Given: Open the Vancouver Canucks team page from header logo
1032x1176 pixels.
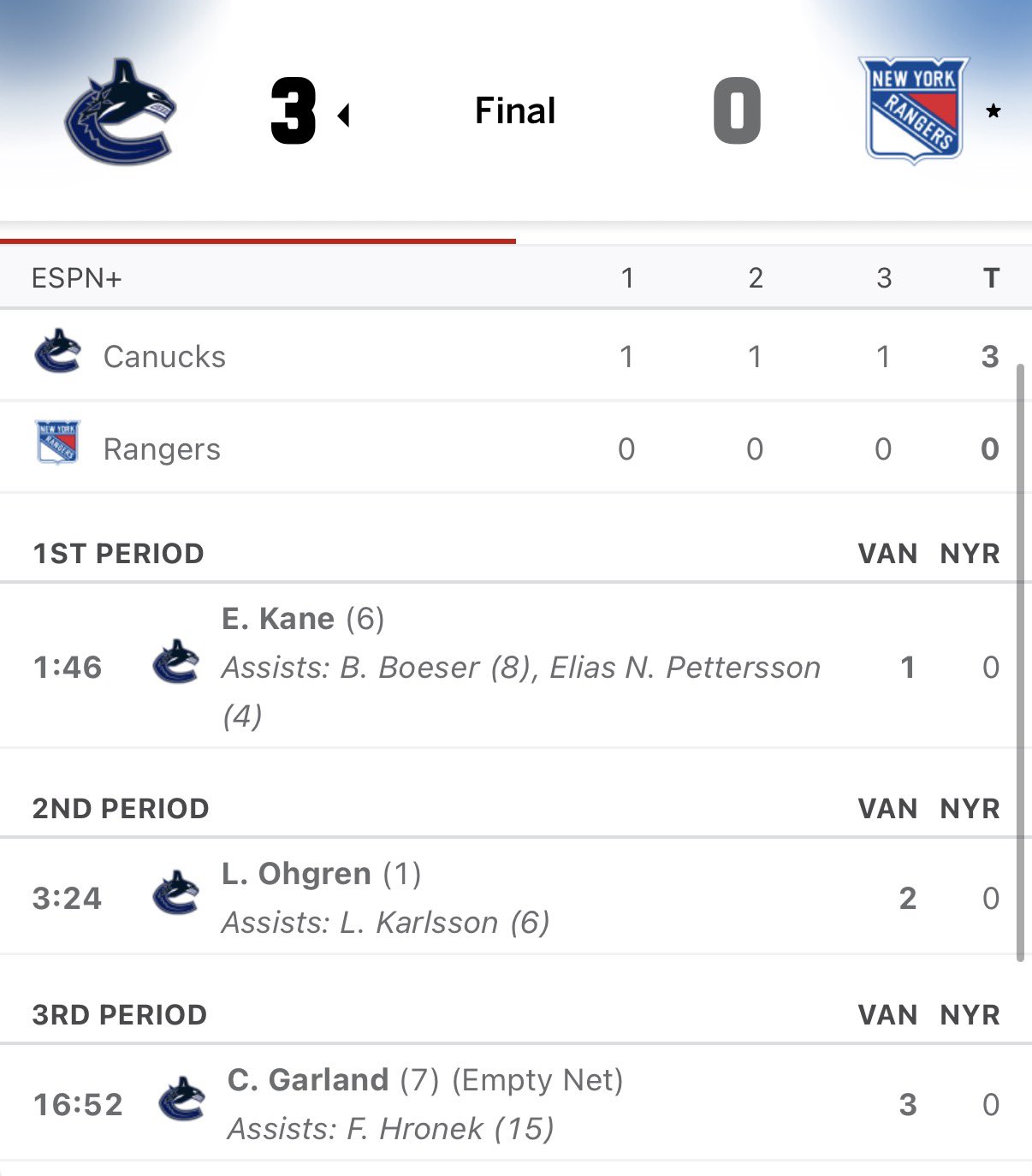Looking at the screenshot, I should pos(121,111).
